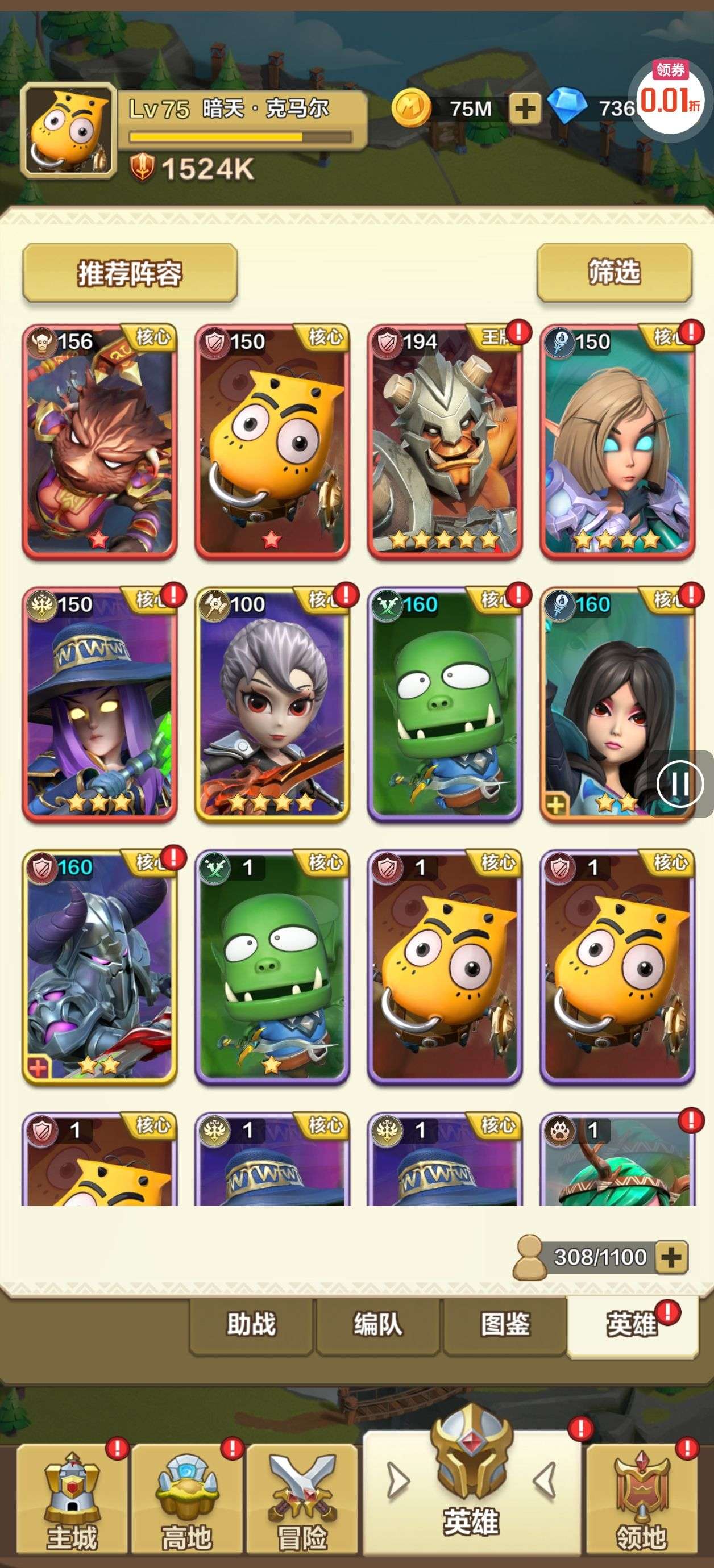Screen dimensions: 714x1568
Task: Open the level 156 boar hero card
Action: tap(100, 441)
